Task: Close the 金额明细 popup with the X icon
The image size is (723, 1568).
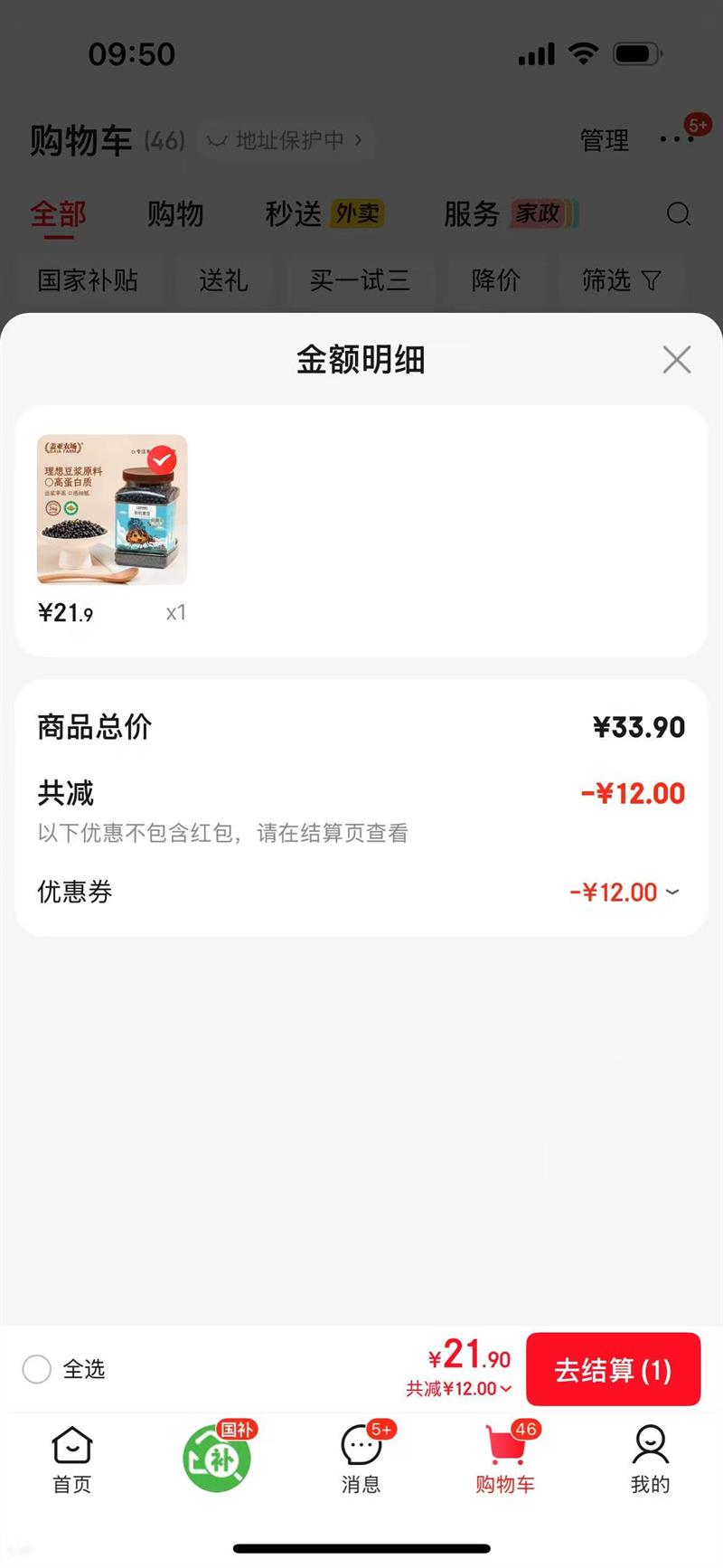Action: (676, 359)
